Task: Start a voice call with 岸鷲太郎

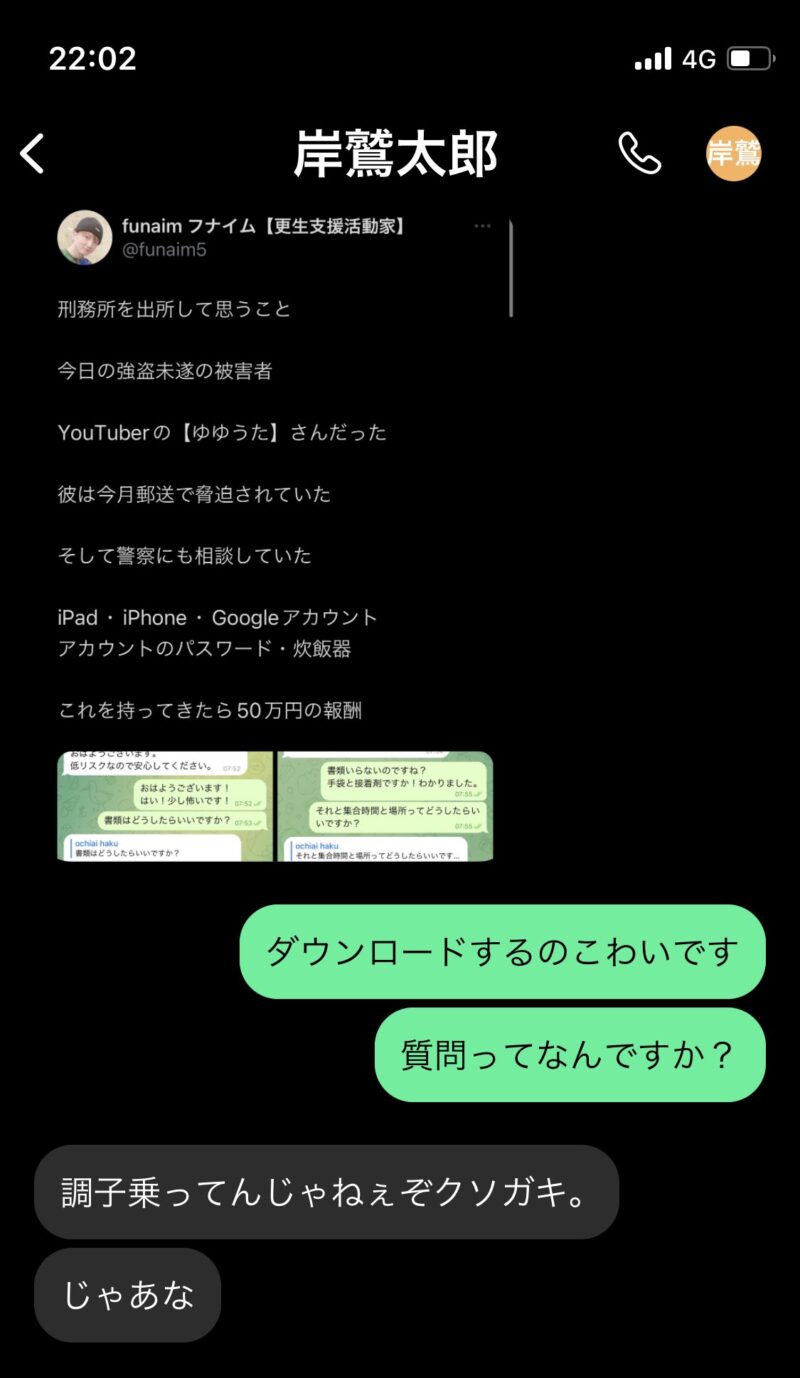Action: [x=640, y=154]
